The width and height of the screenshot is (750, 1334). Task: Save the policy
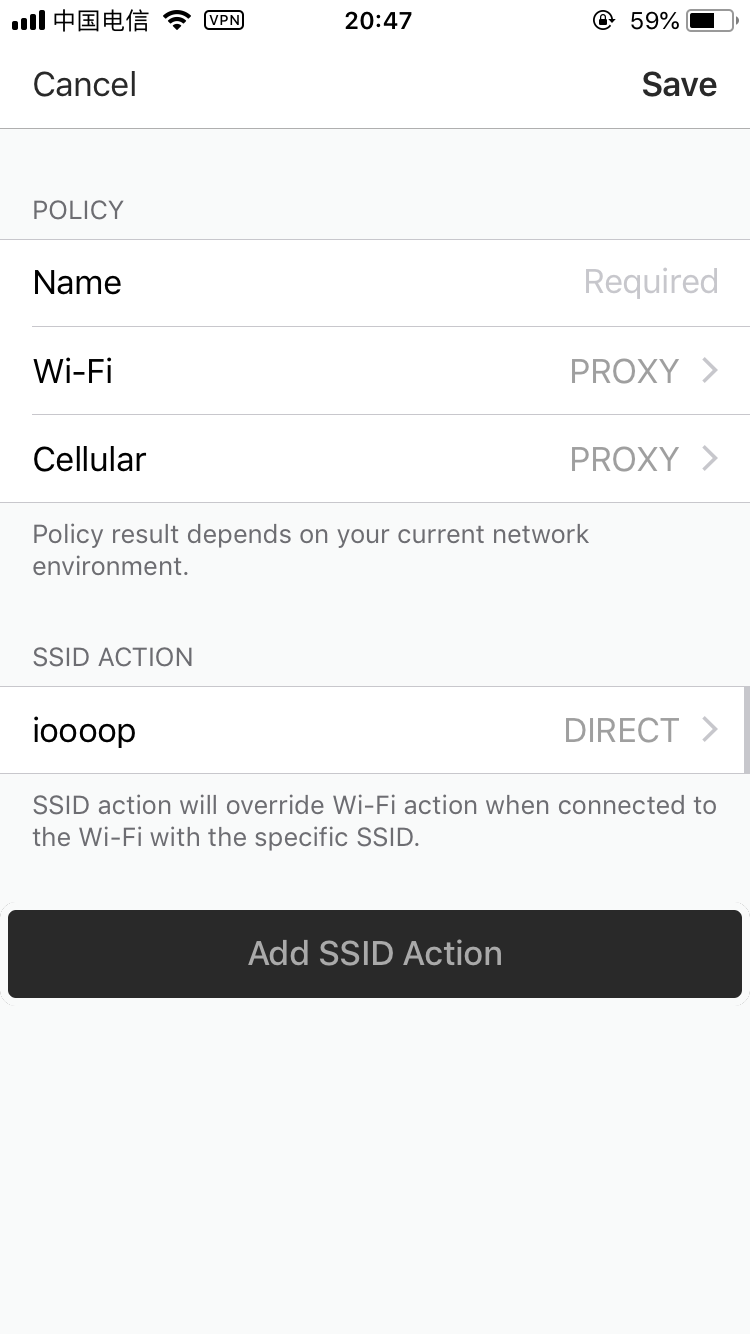(x=679, y=85)
